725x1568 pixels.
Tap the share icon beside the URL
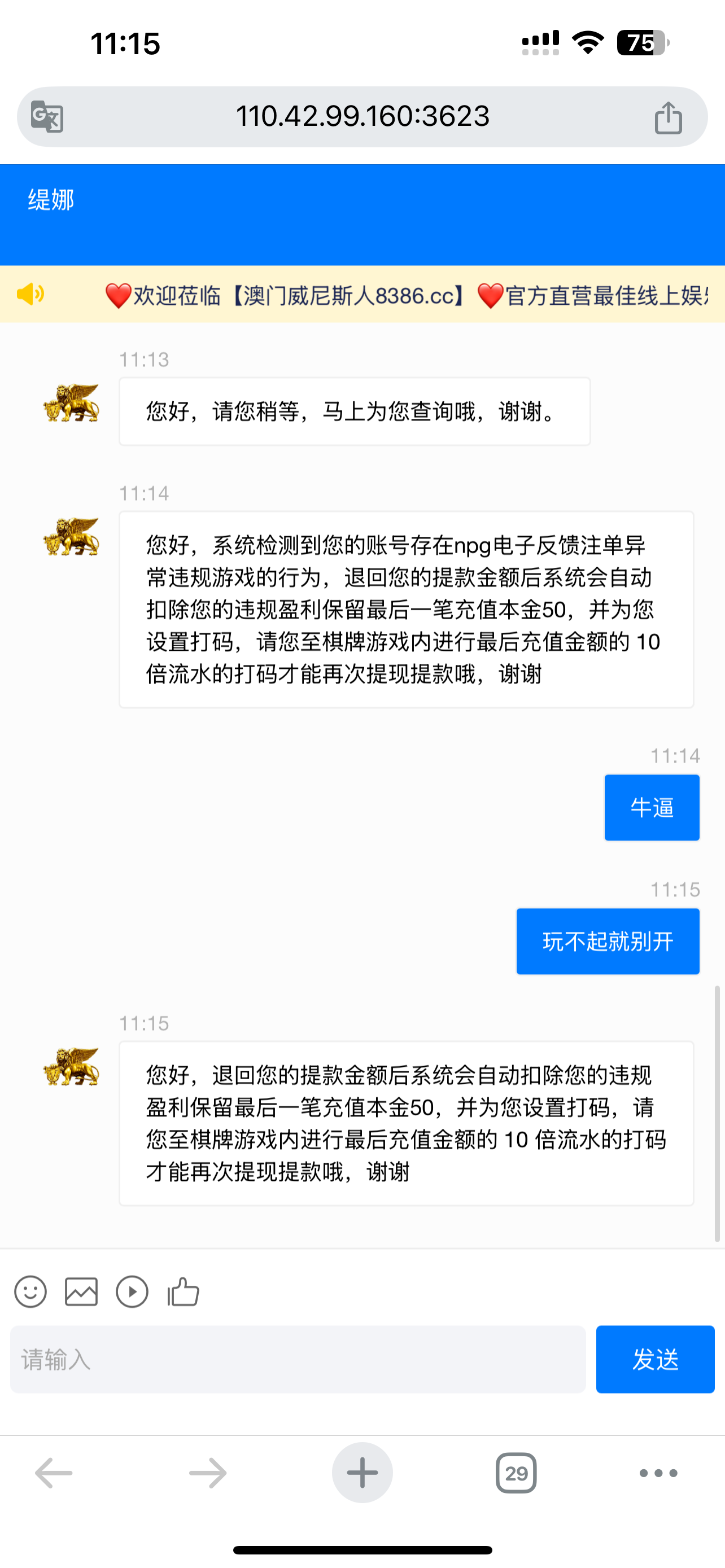click(x=670, y=116)
